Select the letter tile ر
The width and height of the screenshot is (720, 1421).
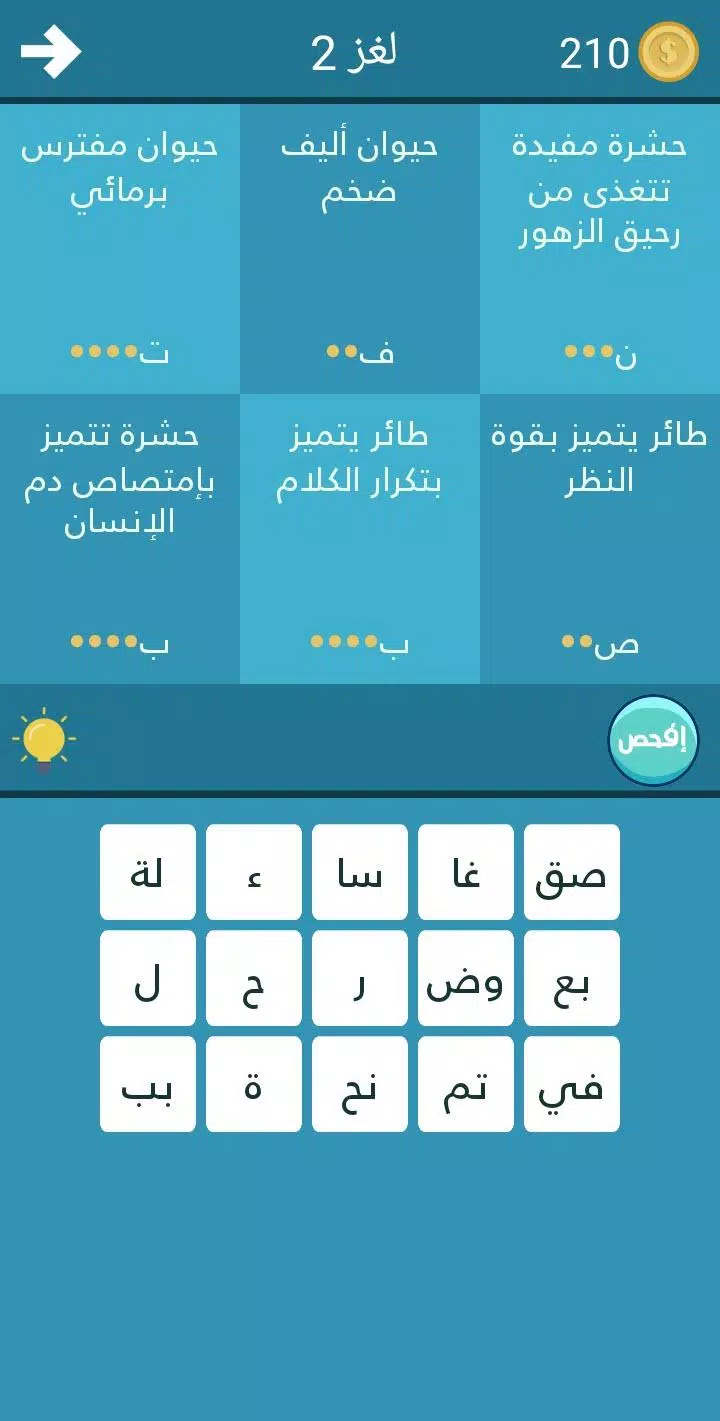pos(359,978)
